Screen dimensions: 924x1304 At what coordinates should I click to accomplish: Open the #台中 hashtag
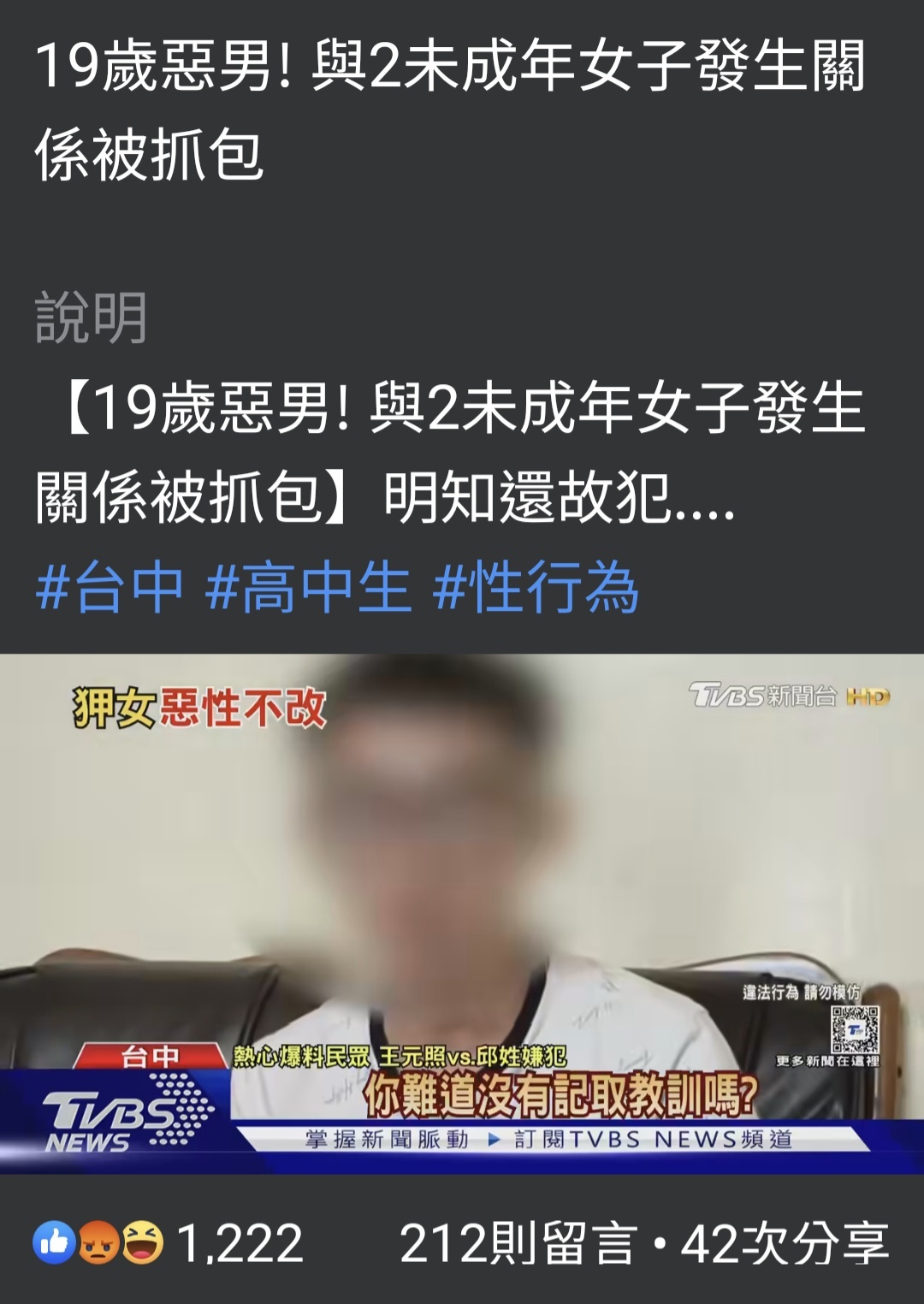(x=110, y=588)
